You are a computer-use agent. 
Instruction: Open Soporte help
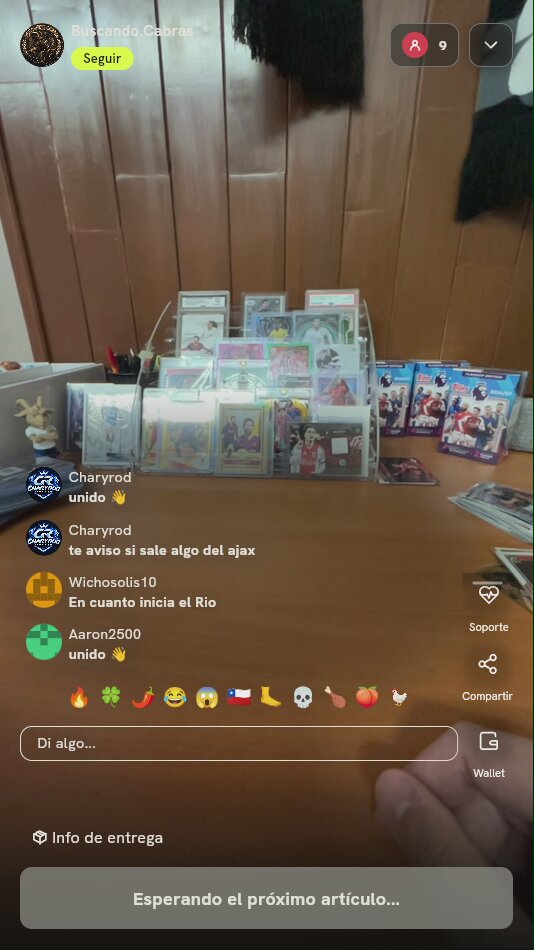click(488, 606)
